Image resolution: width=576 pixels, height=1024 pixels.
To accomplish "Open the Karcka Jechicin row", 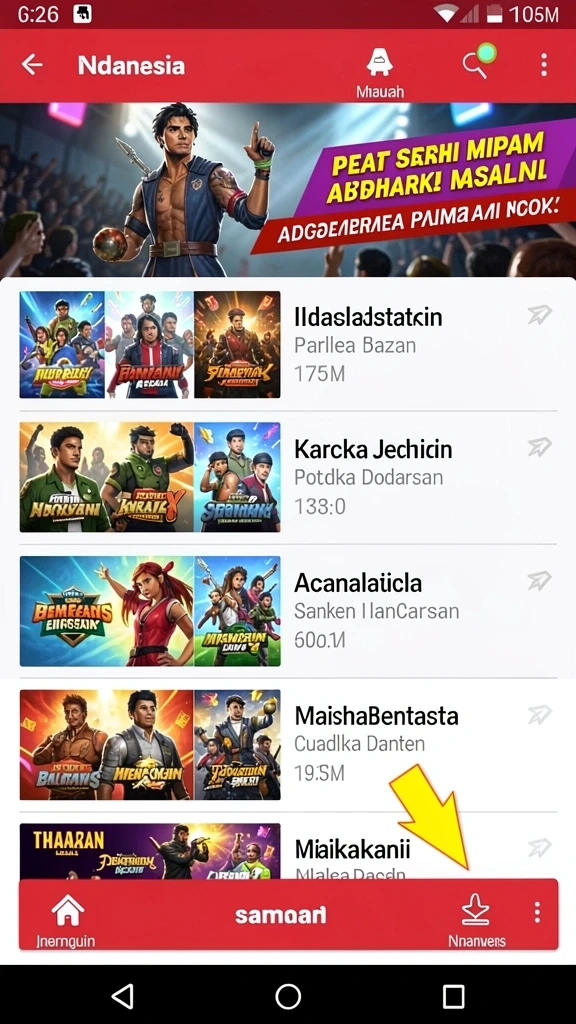I will (288, 477).
